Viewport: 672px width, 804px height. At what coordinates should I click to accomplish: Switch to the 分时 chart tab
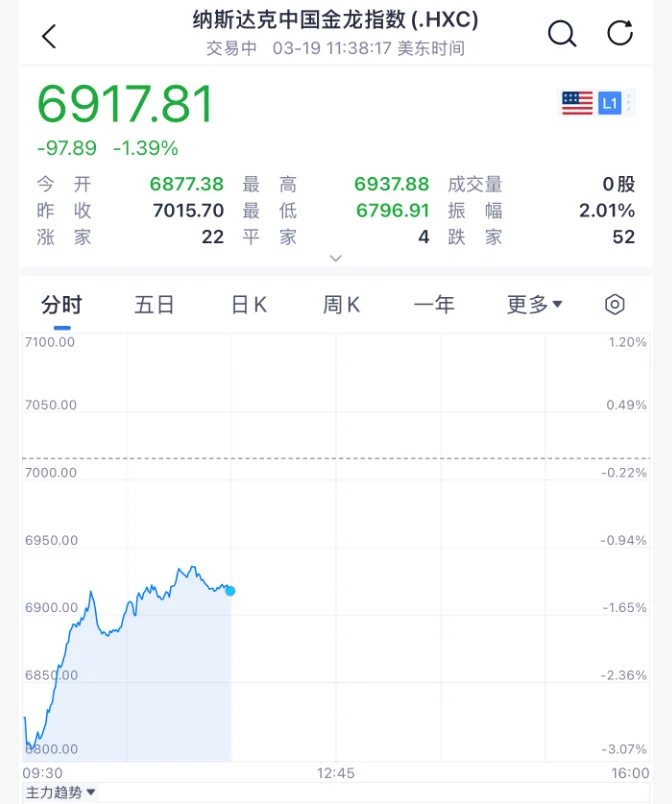(62, 305)
